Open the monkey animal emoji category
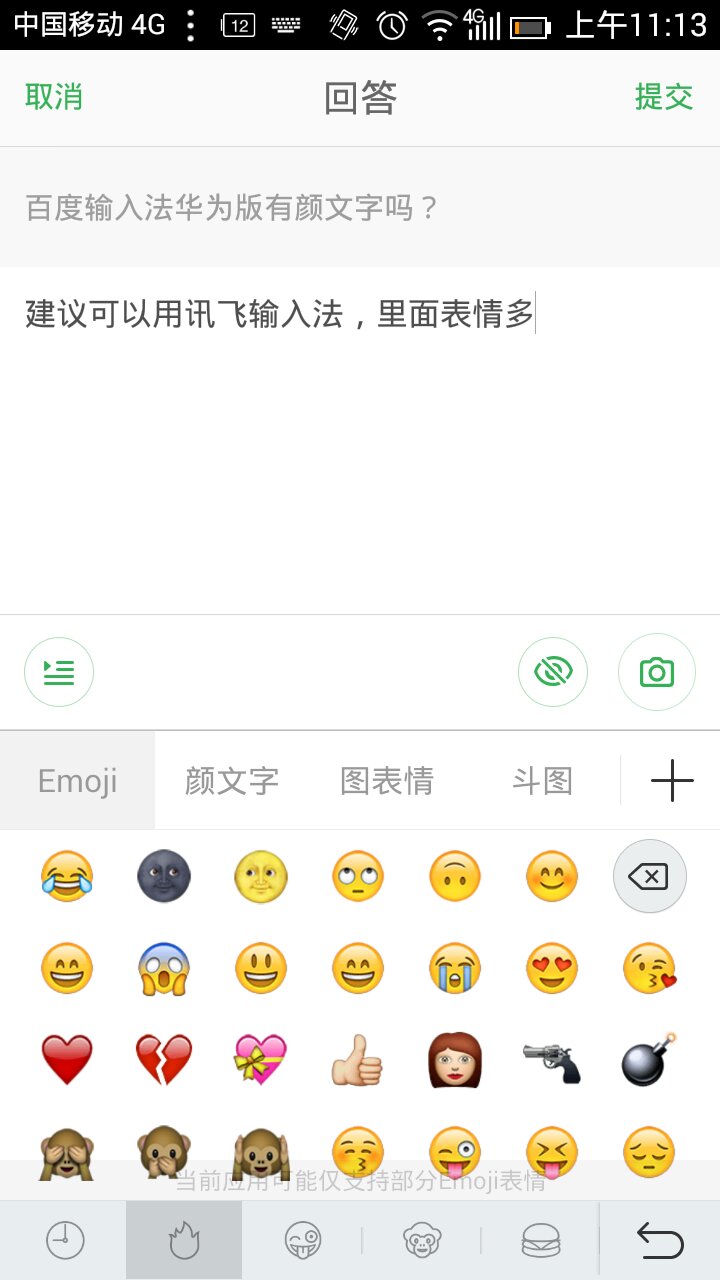 [x=422, y=1240]
